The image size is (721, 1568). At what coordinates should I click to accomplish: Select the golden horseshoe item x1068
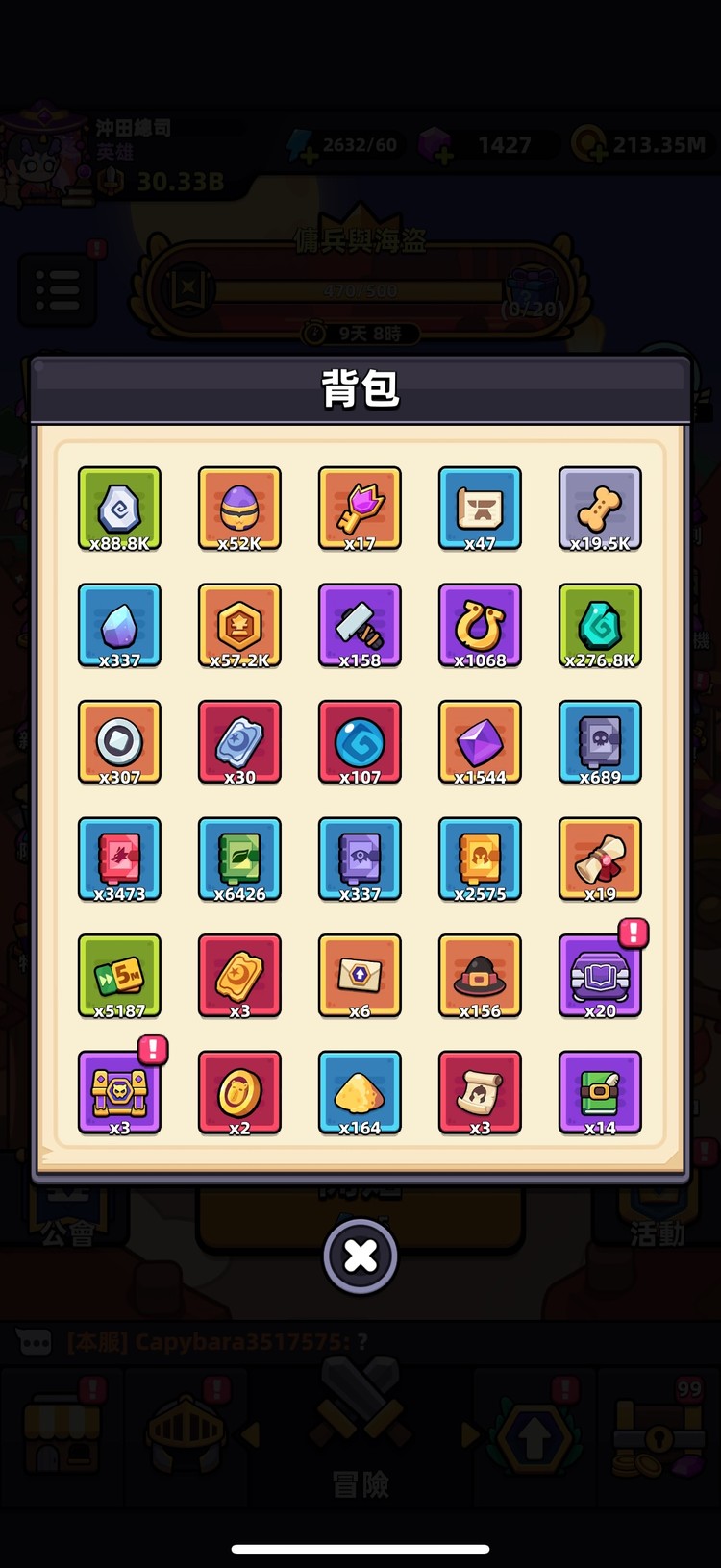click(x=480, y=625)
